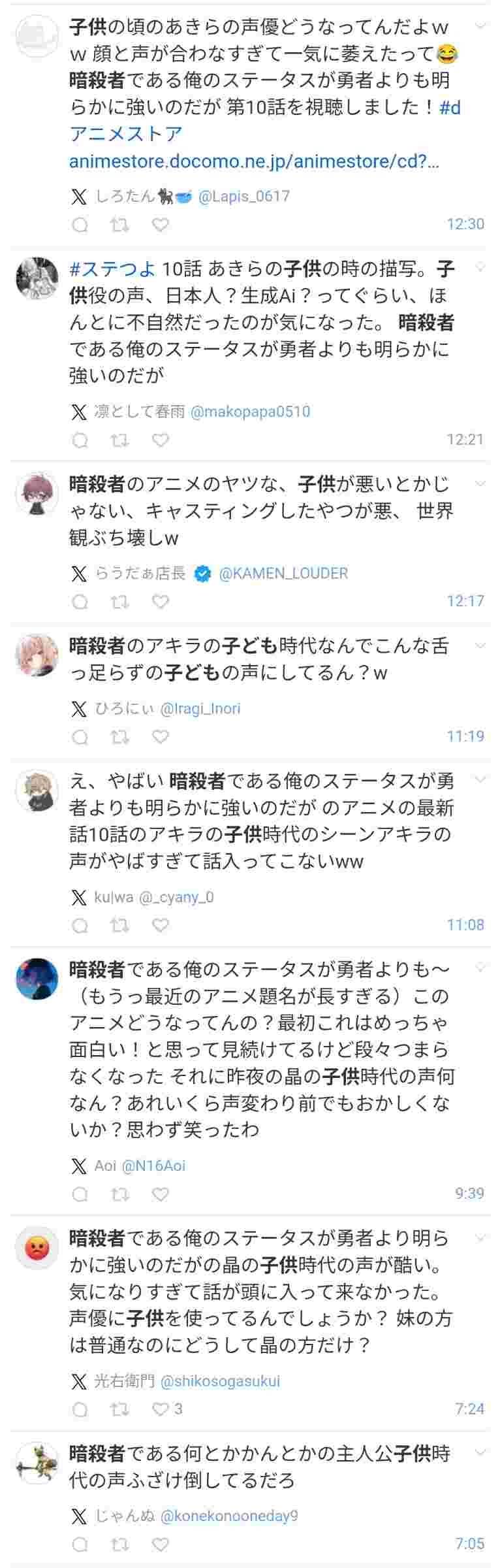The image size is (500, 1568).
Task: View the avatar of @N16Aoi
Action: (37, 979)
